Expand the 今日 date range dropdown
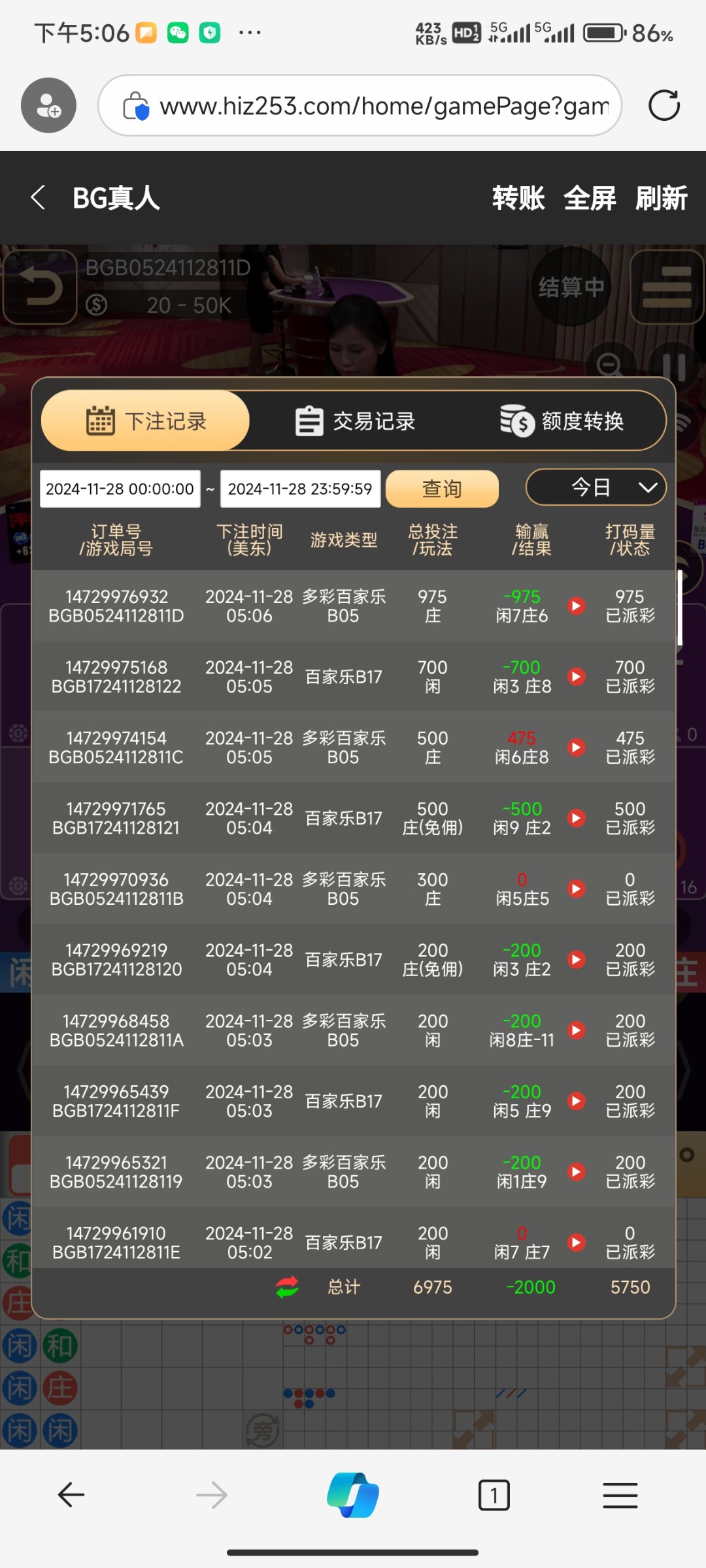Screen dimensions: 706x1568 point(596,487)
